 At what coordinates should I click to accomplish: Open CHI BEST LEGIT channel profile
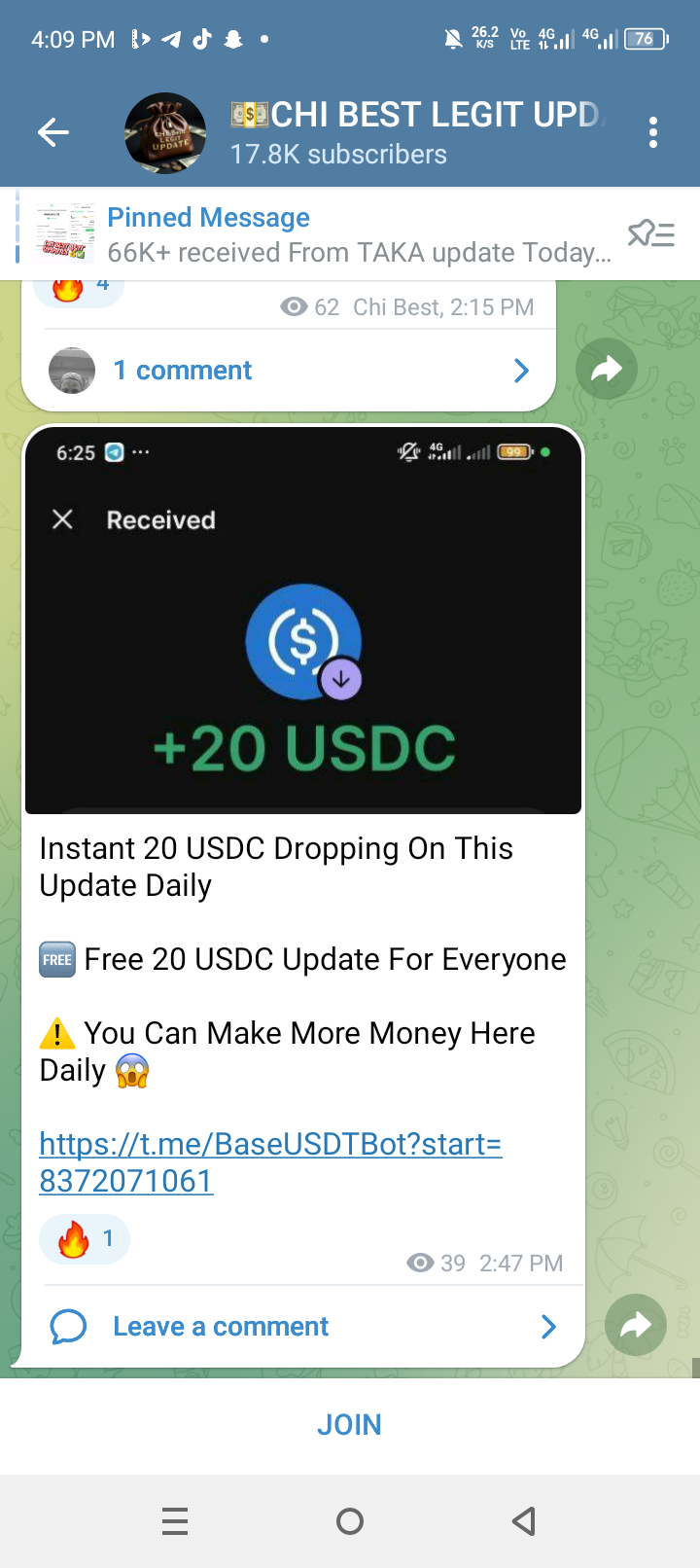tap(389, 132)
